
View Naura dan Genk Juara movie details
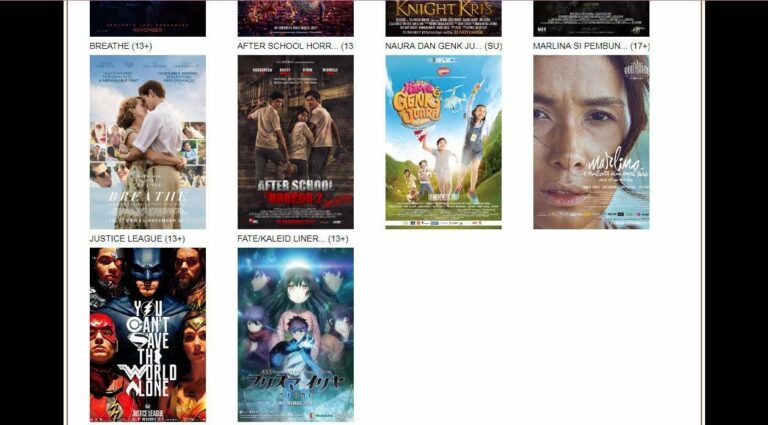443,142
